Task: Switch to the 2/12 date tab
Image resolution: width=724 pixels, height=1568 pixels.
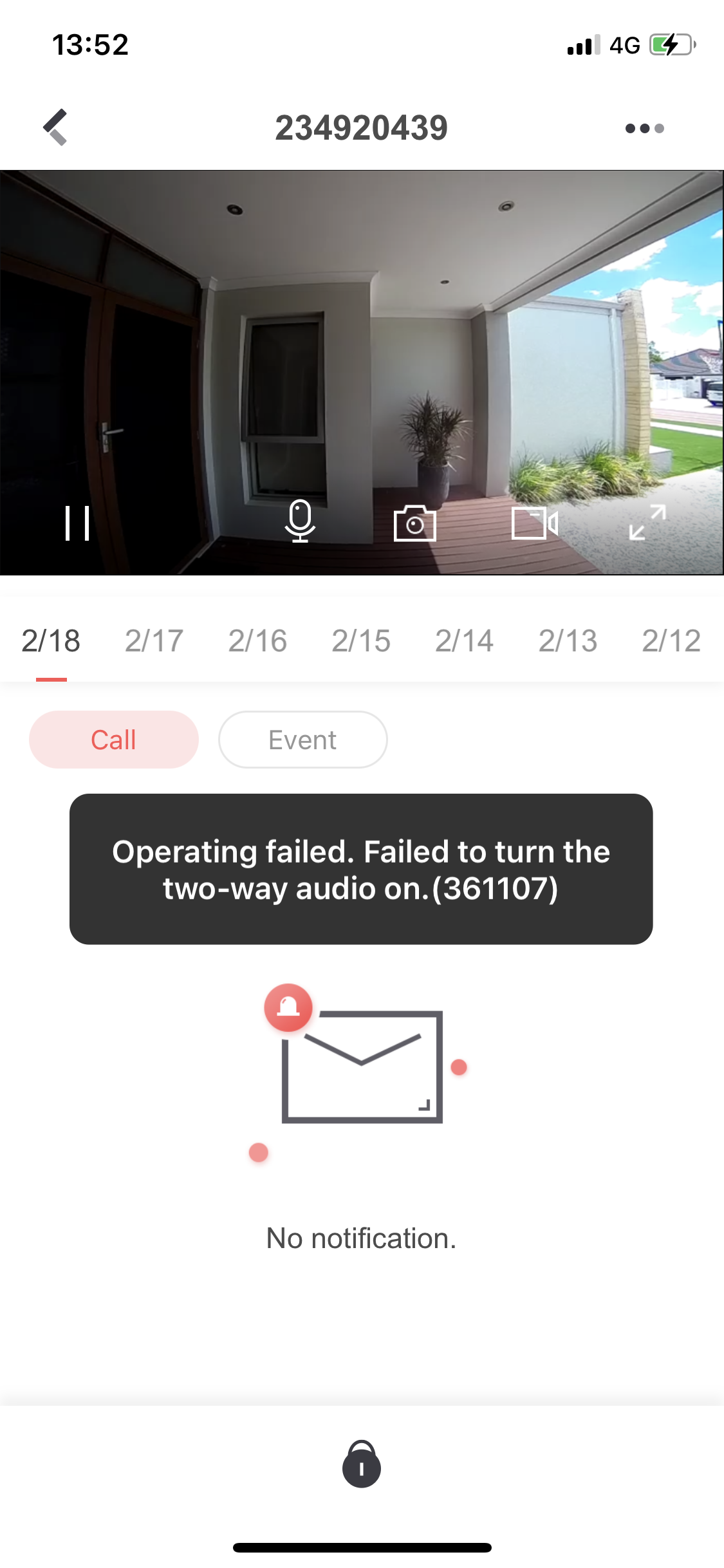Action: (x=671, y=641)
